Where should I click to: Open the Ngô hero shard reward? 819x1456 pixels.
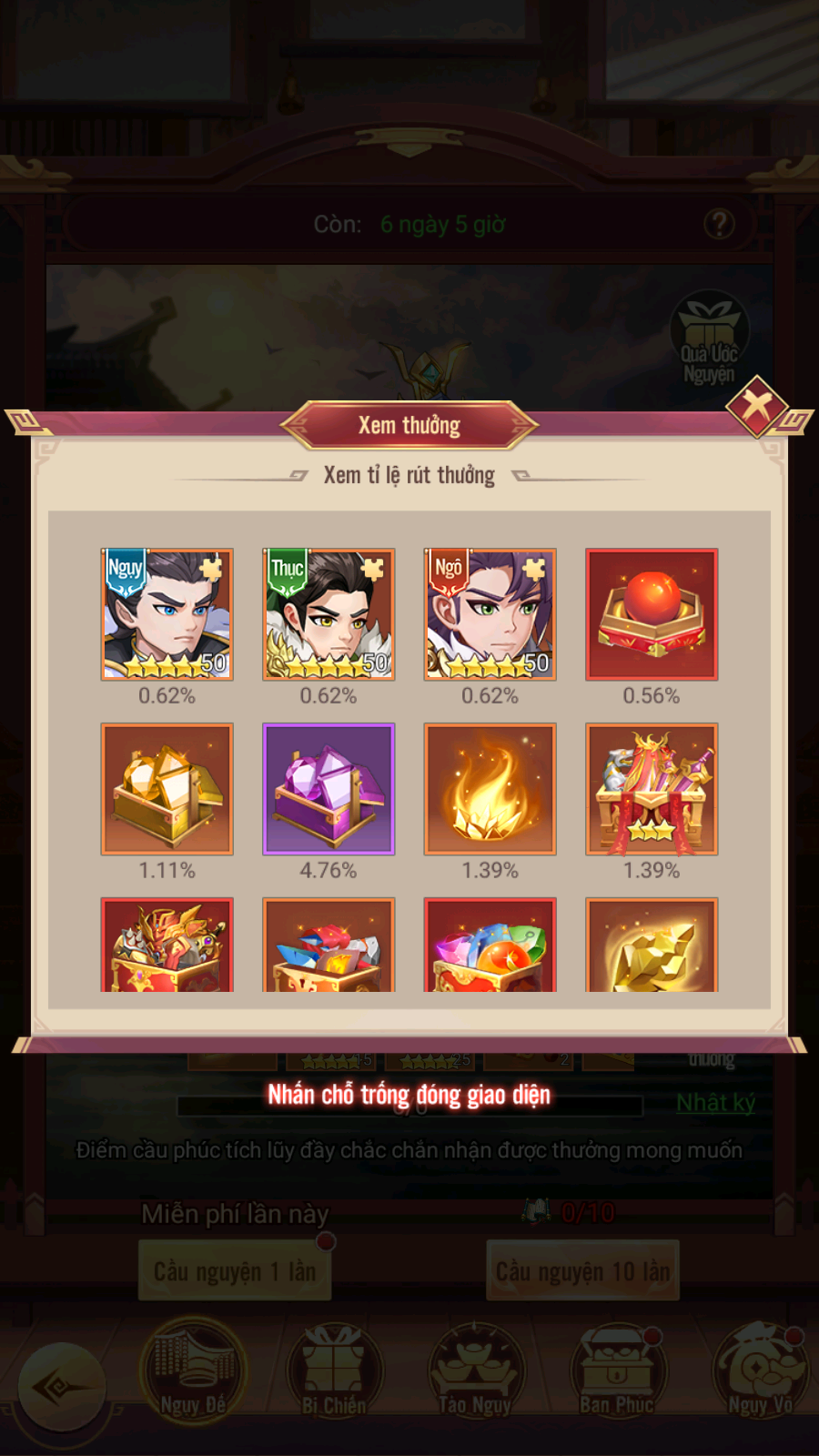click(490, 614)
